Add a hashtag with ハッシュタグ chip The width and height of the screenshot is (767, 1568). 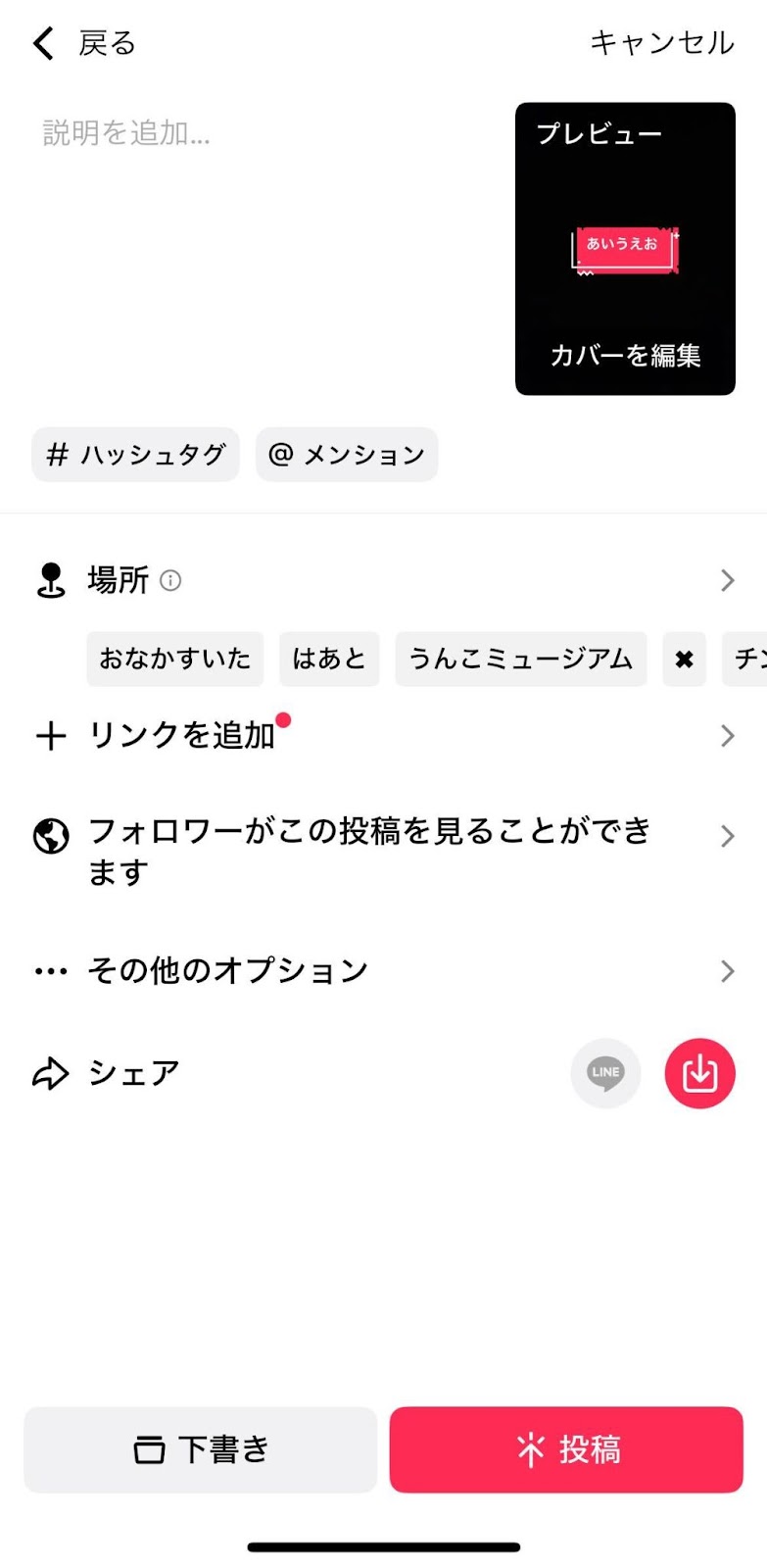(x=135, y=455)
